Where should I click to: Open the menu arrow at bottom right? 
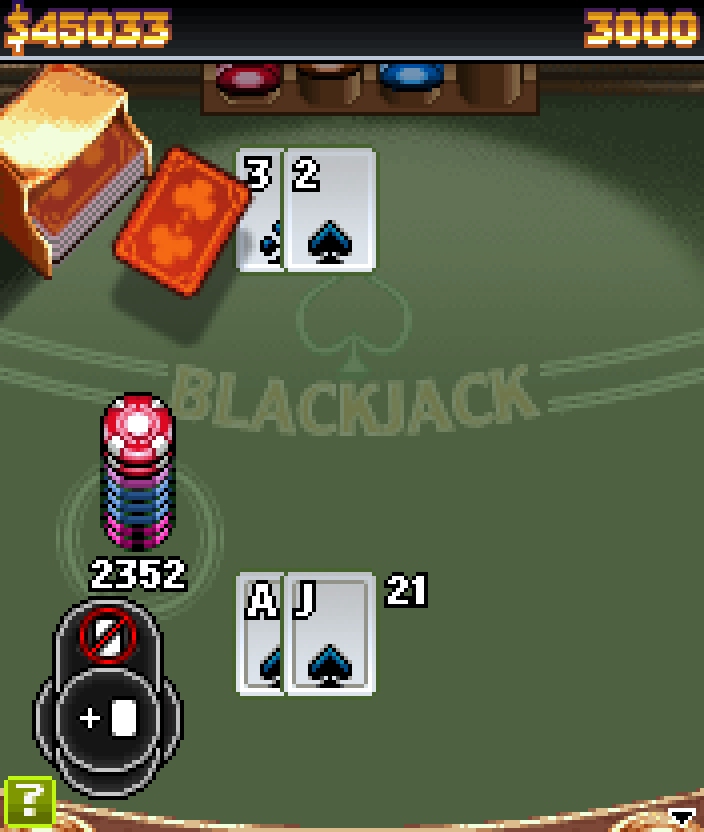[x=682, y=814]
